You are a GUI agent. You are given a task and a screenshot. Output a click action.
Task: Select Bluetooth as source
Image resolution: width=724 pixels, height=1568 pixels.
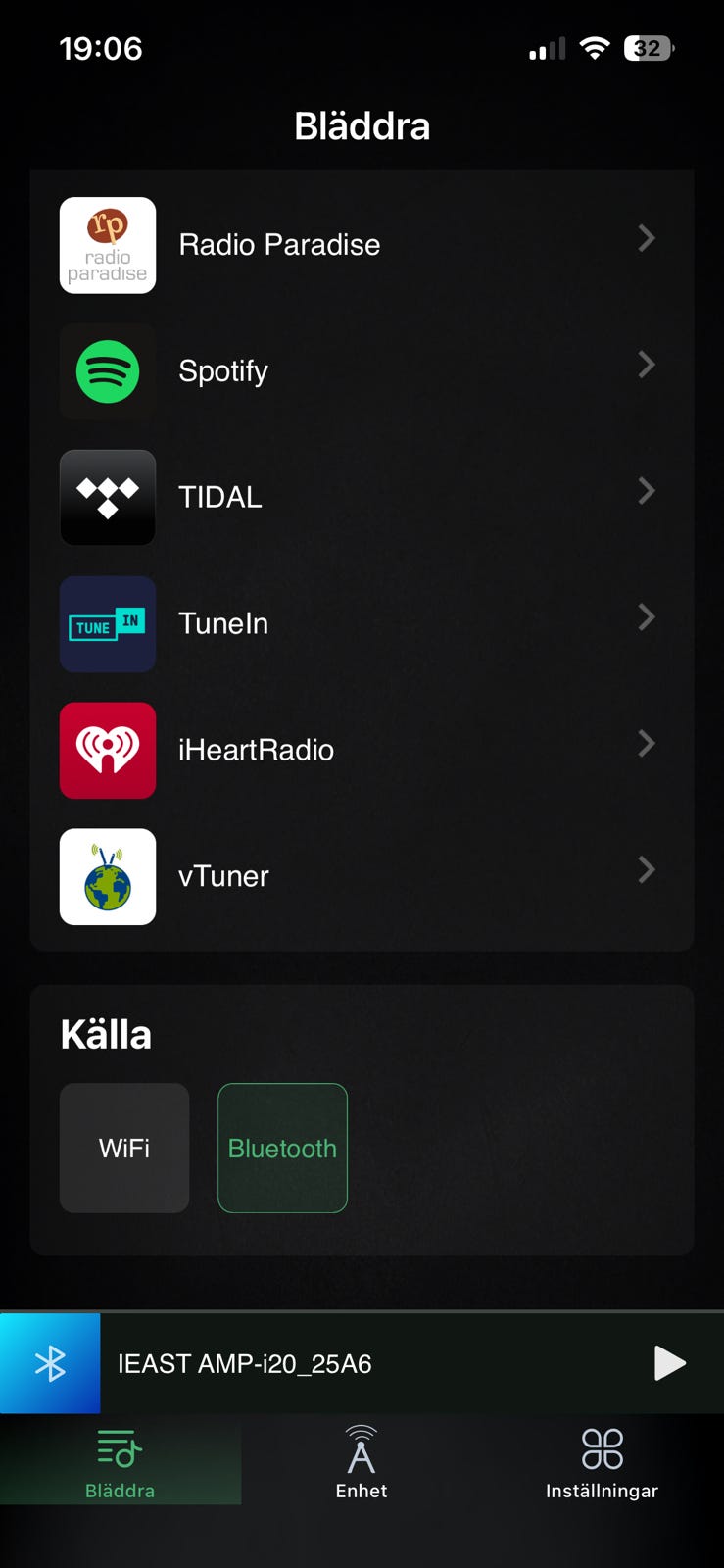pyautogui.click(x=282, y=1148)
